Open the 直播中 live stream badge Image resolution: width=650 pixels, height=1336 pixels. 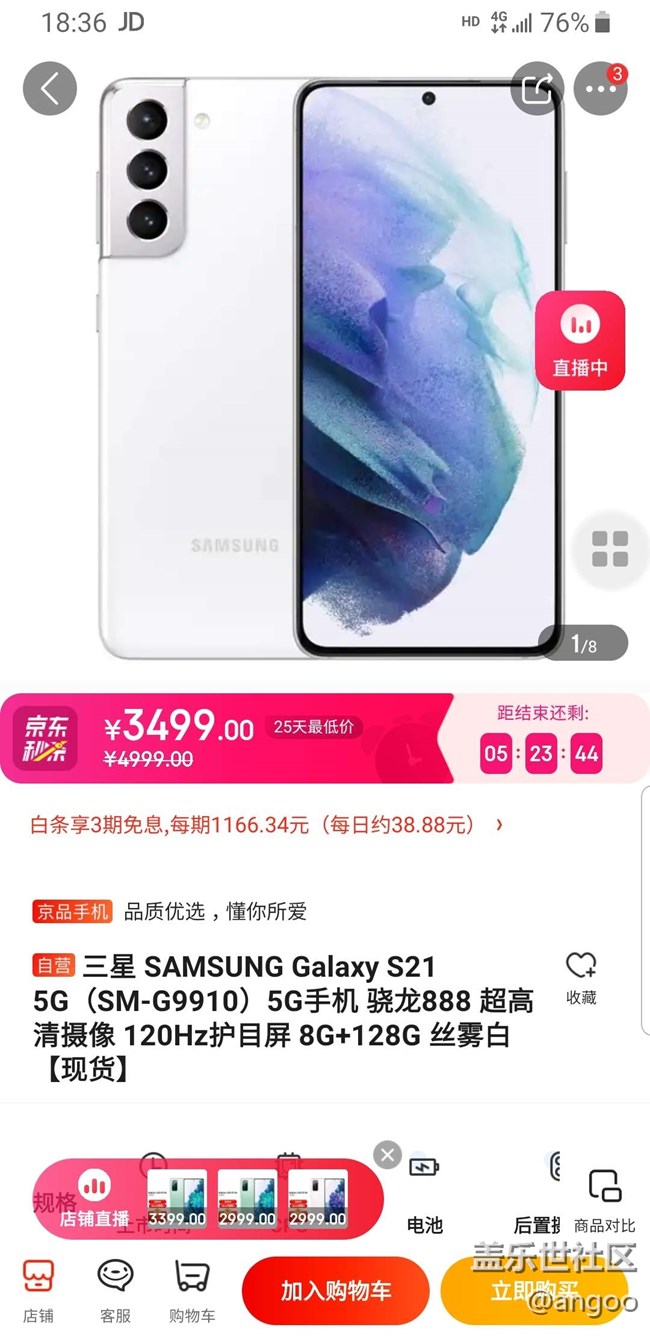(x=580, y=340)
